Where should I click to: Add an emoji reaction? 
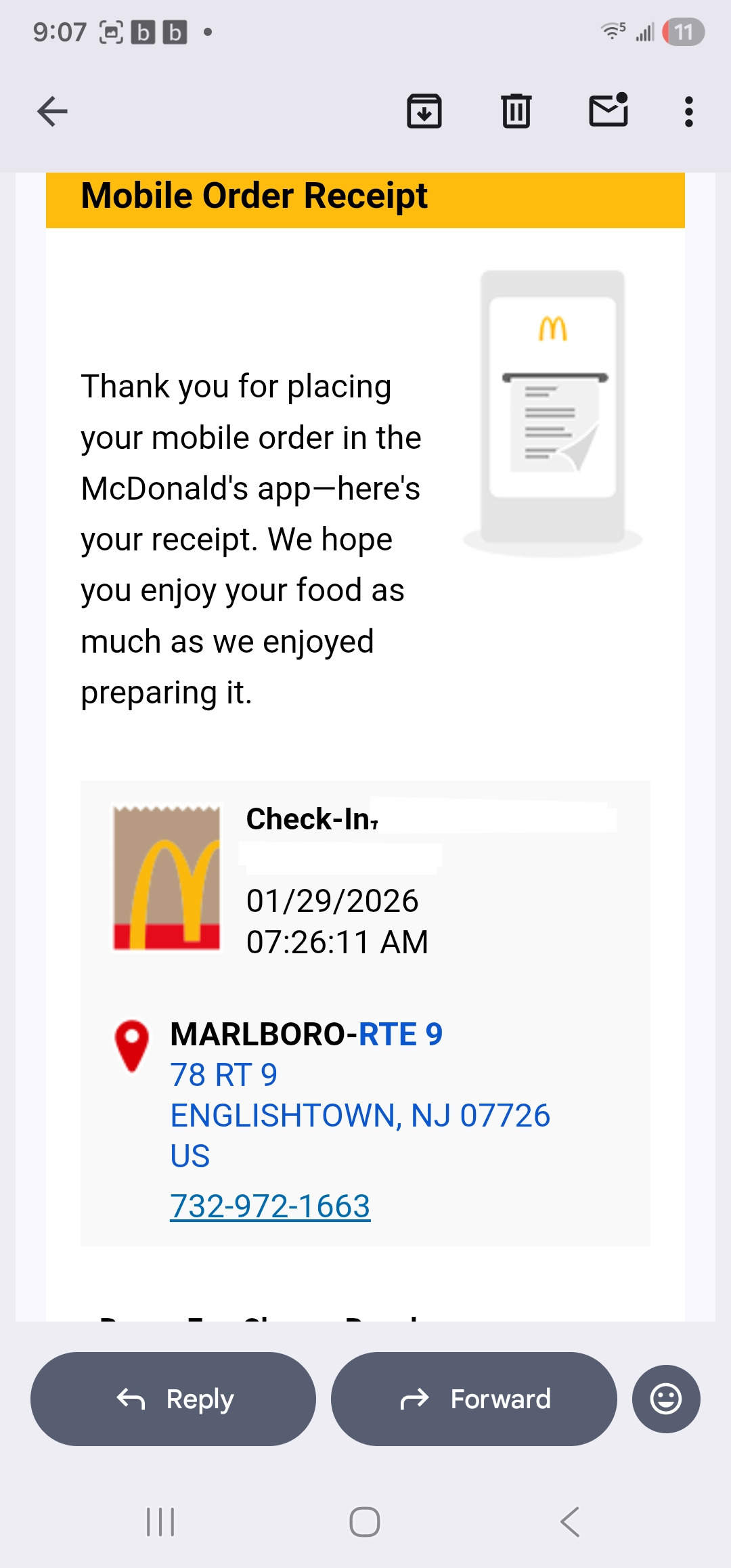point(665,1399)
